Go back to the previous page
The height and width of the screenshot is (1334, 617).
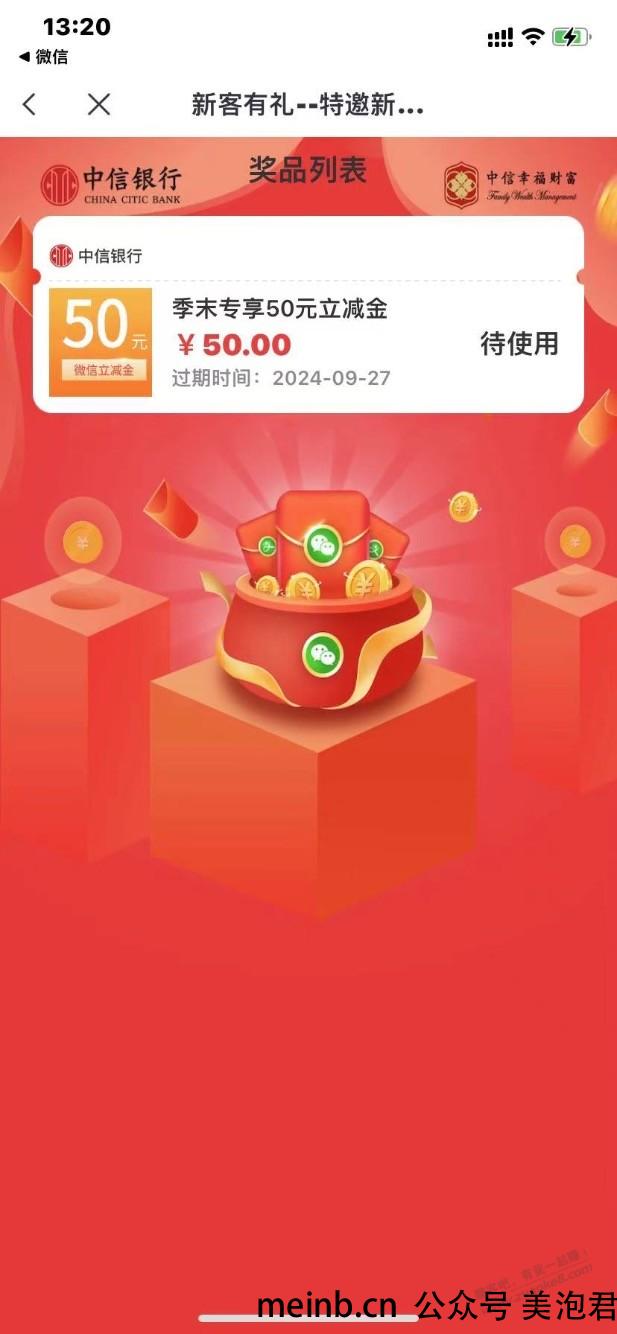click(x=29, y=104)
